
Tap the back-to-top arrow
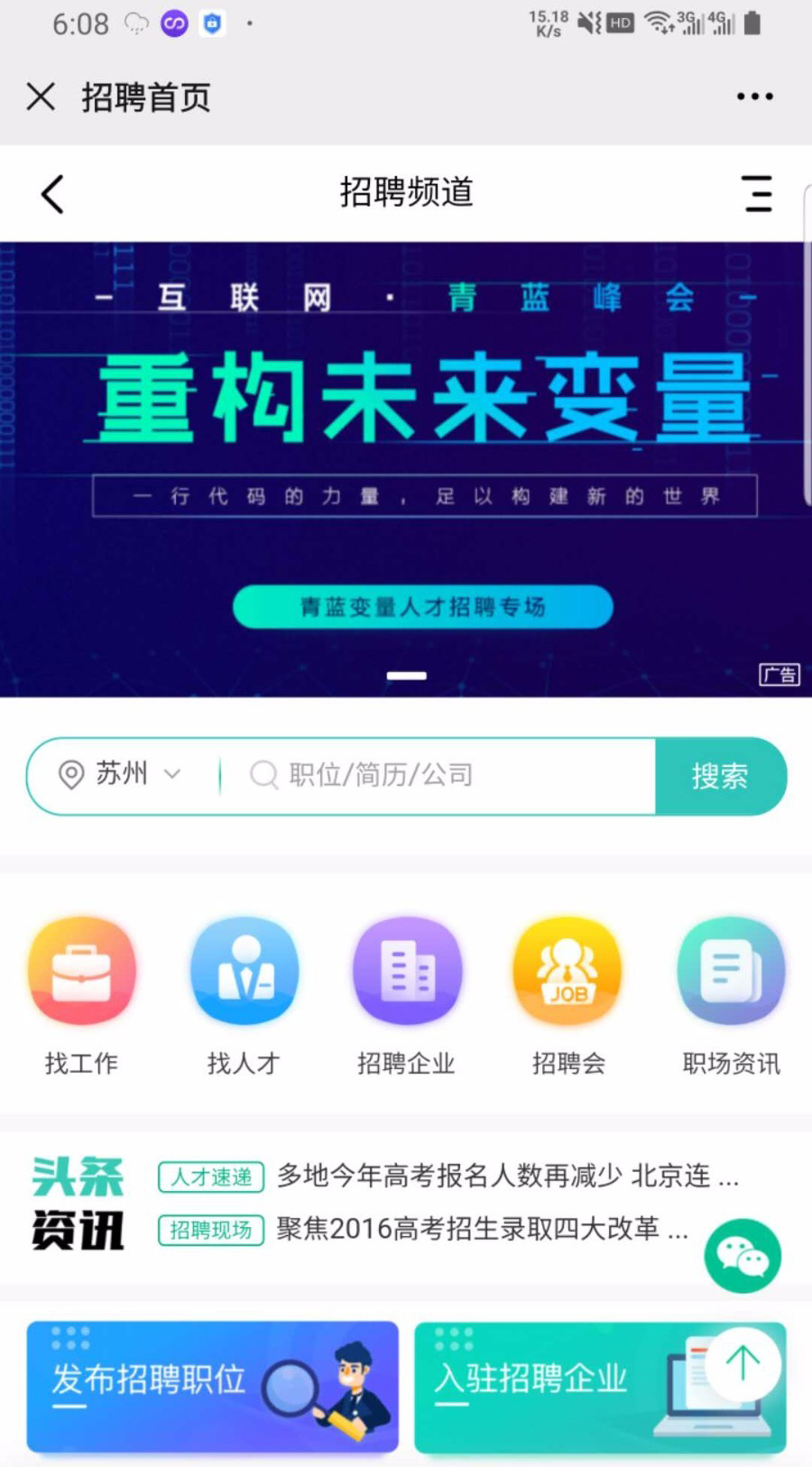coord(743,1362)
